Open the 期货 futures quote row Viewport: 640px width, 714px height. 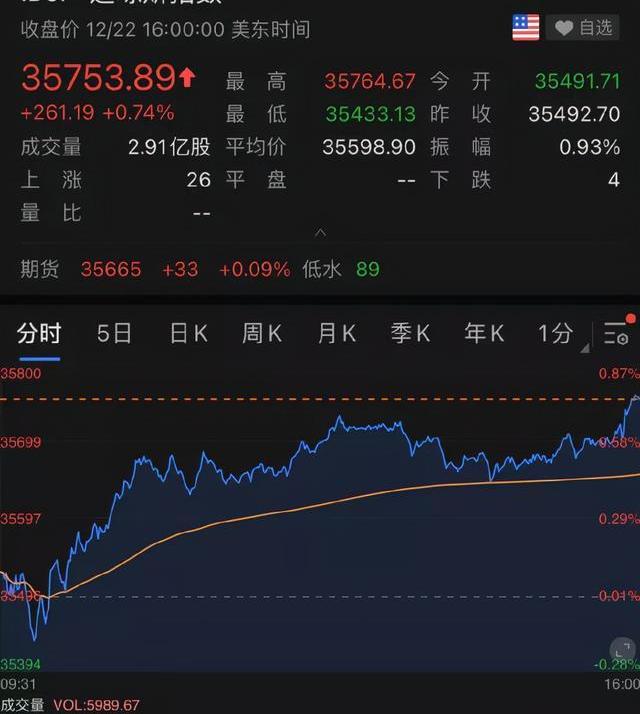(x=200, y=269)
